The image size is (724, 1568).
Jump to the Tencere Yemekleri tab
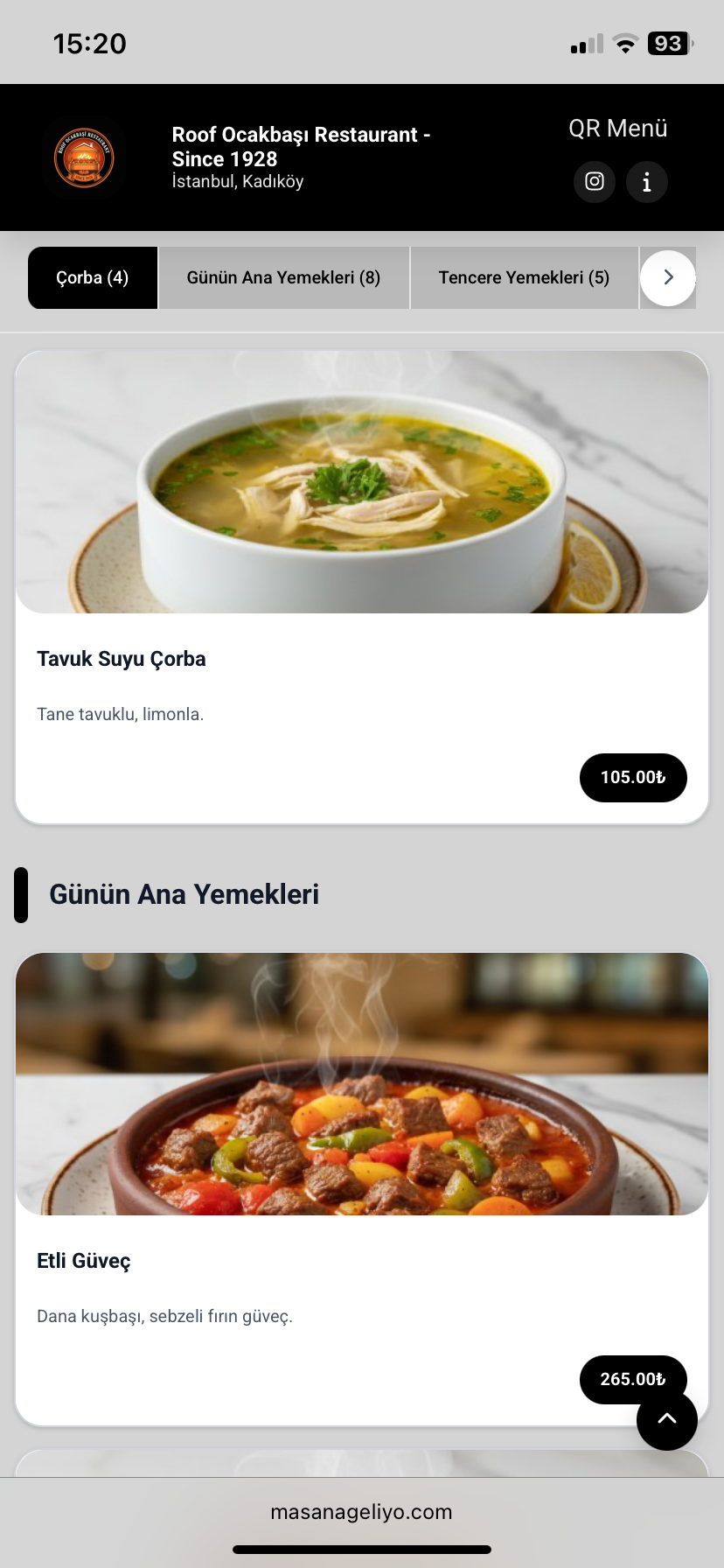524,277
